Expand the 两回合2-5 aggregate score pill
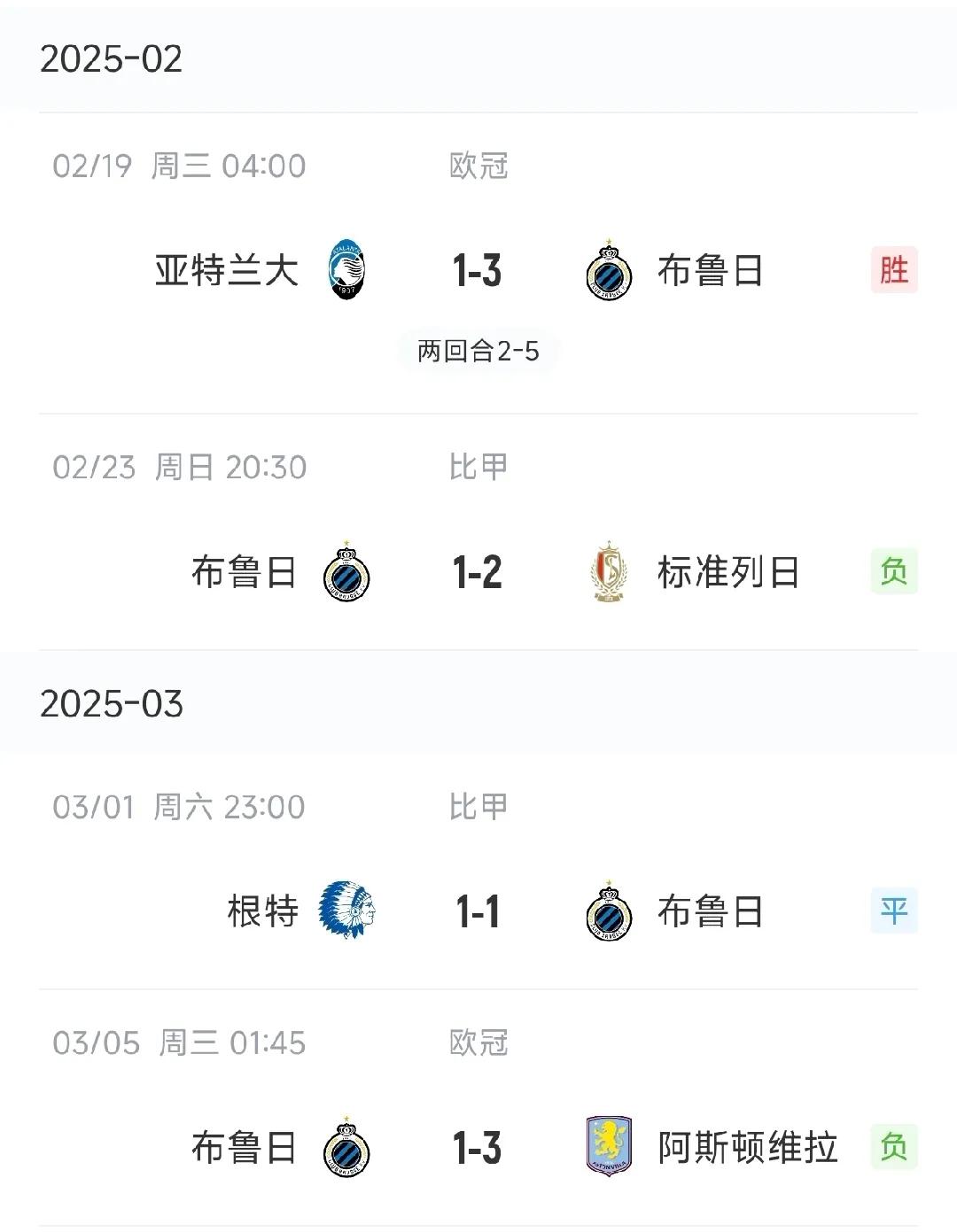This screenshot has width=957, height=1232. (x=478, y=351)
